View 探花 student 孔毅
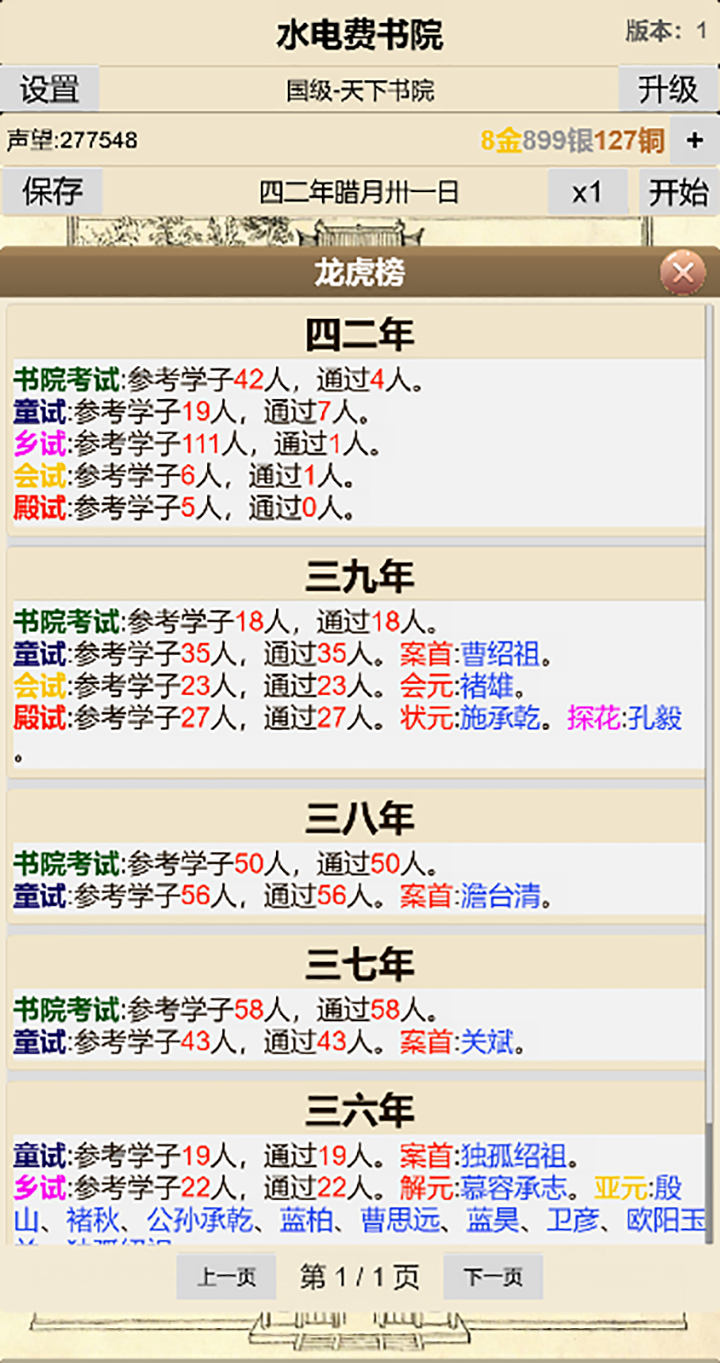720x1363 pixels. [x=655, y=717]
